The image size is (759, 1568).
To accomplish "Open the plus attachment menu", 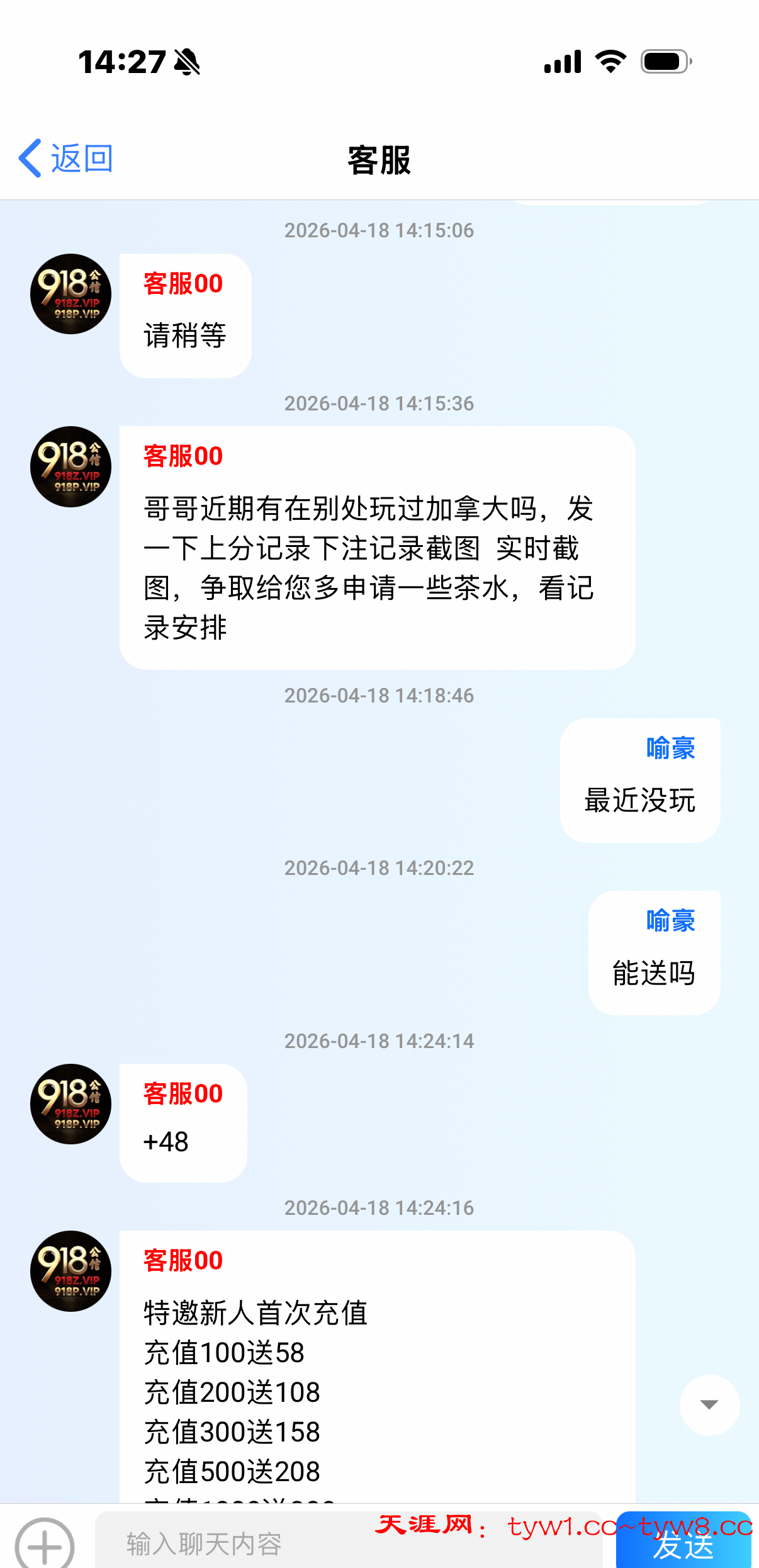I will click(x=44, y=1544).
